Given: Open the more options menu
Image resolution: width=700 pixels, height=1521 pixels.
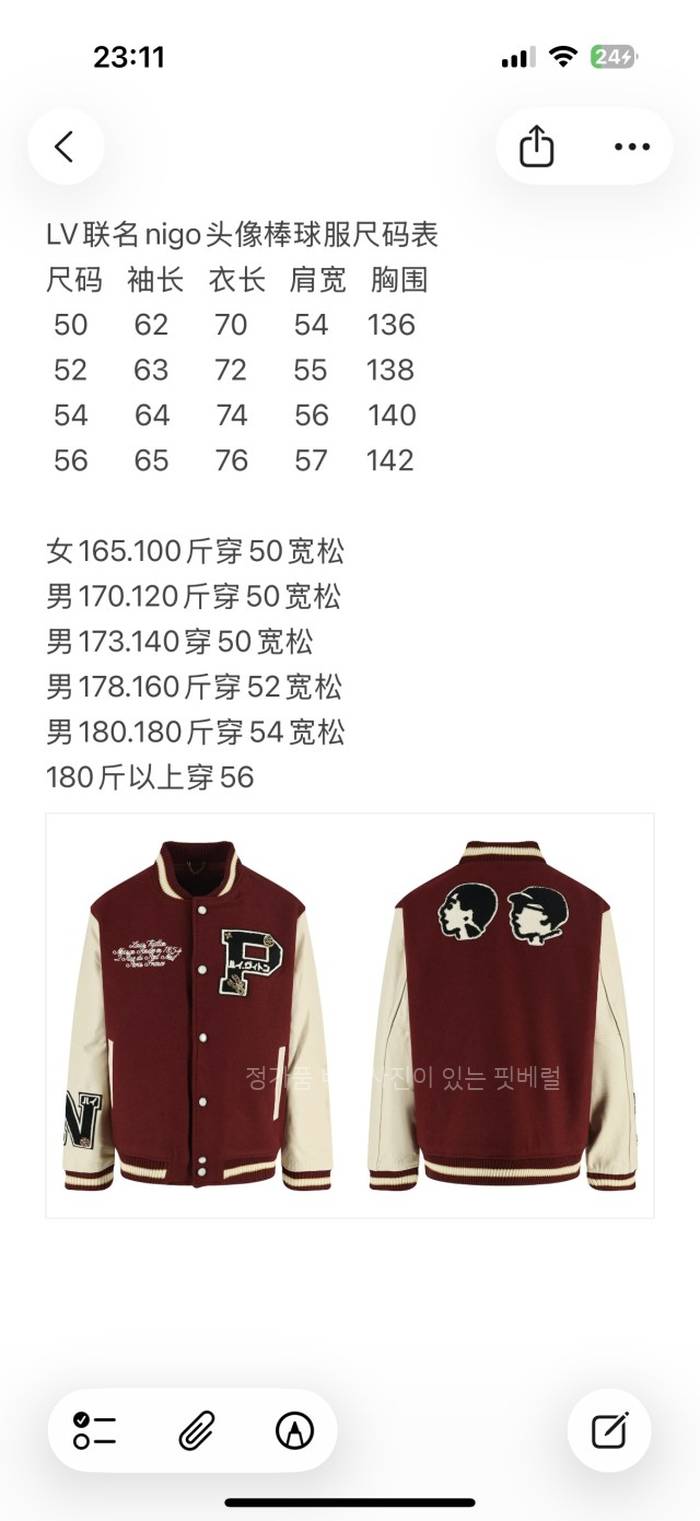Looking at the screenshot, I should (632, 147).
